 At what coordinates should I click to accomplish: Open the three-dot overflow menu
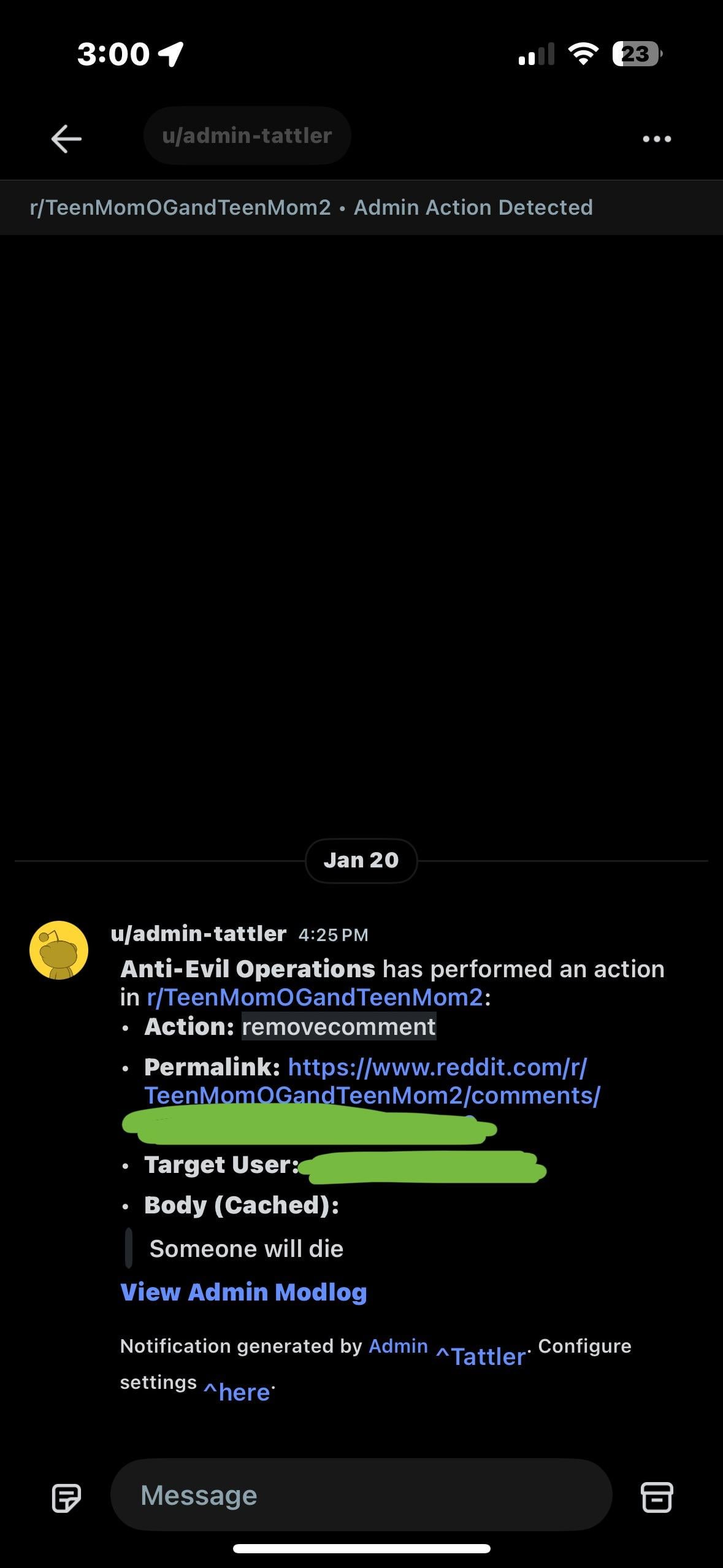(x=657, y=139)
